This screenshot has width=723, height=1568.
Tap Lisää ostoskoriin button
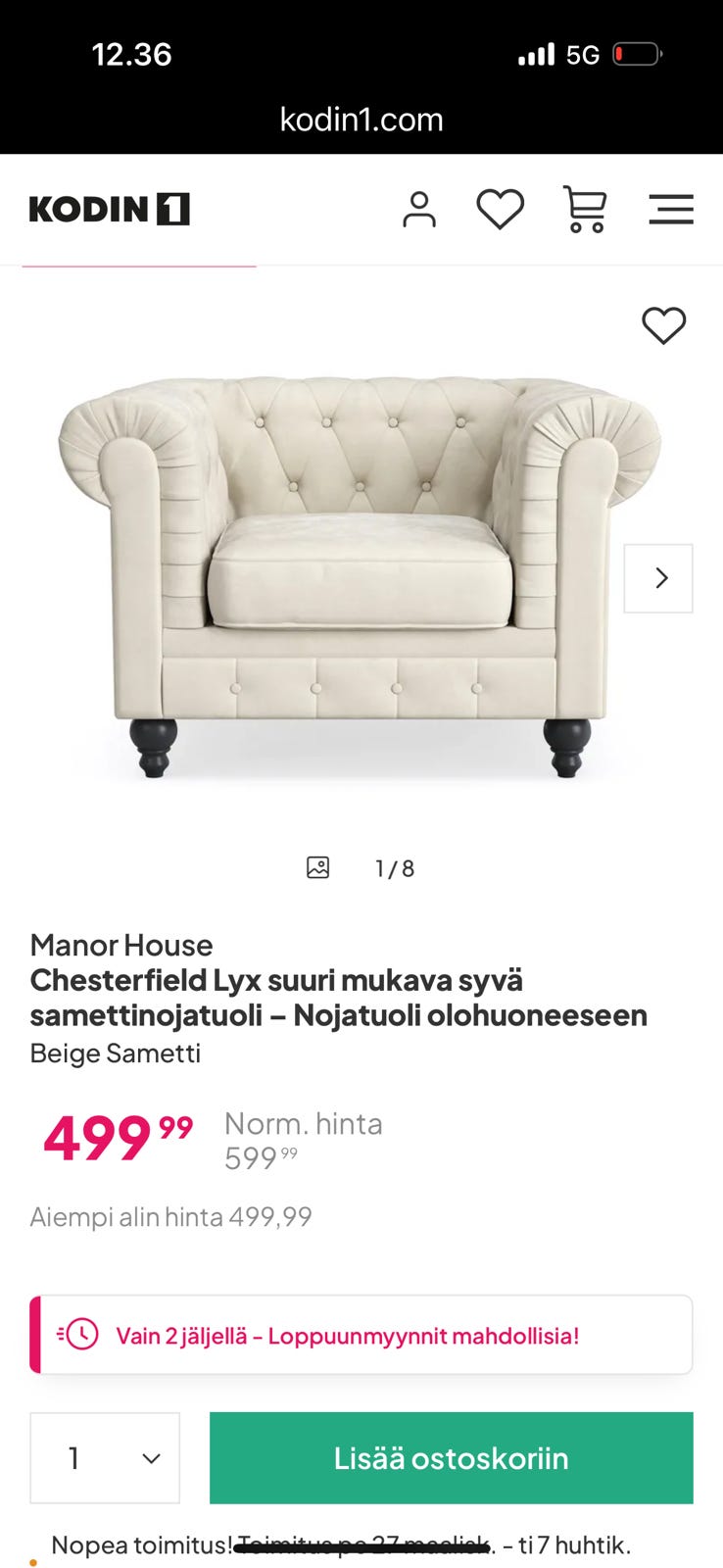[x=451, y=1457]
